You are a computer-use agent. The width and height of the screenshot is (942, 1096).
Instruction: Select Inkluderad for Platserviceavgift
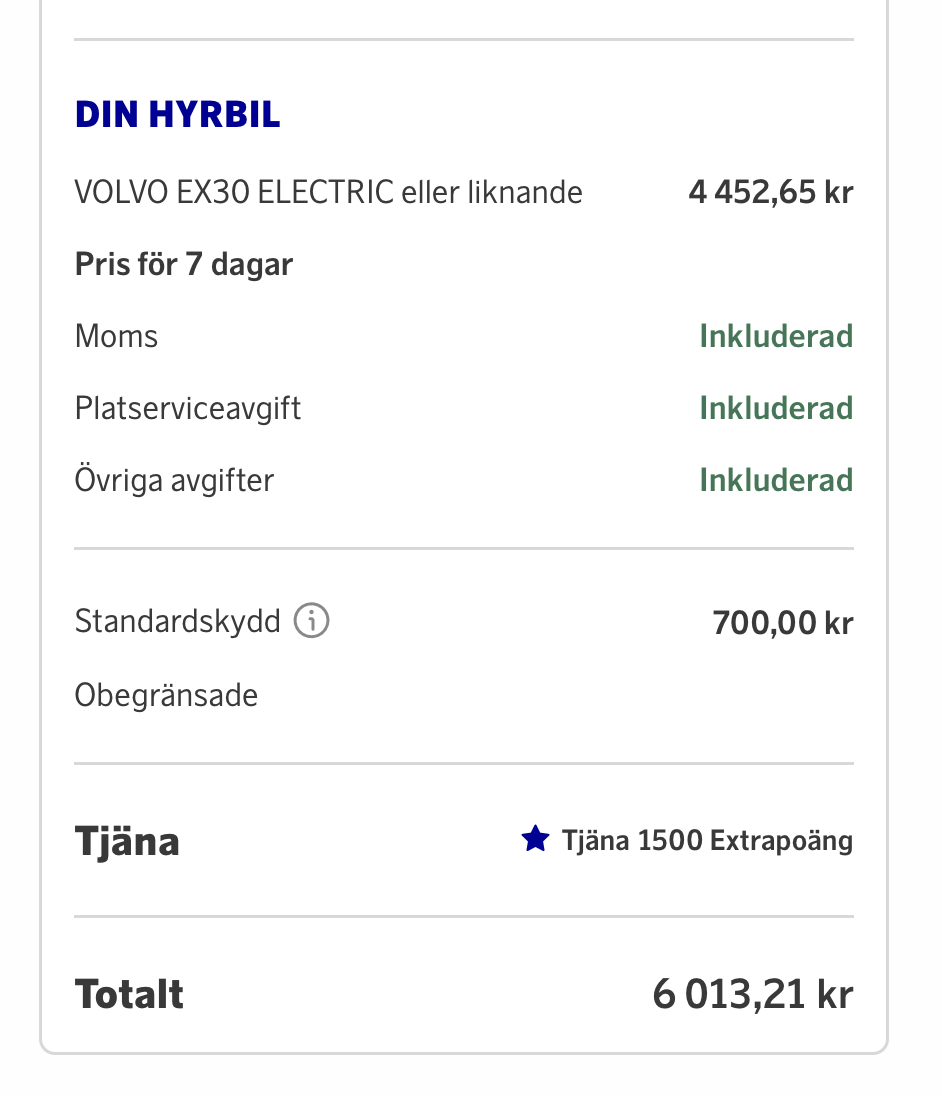point(776,408)
